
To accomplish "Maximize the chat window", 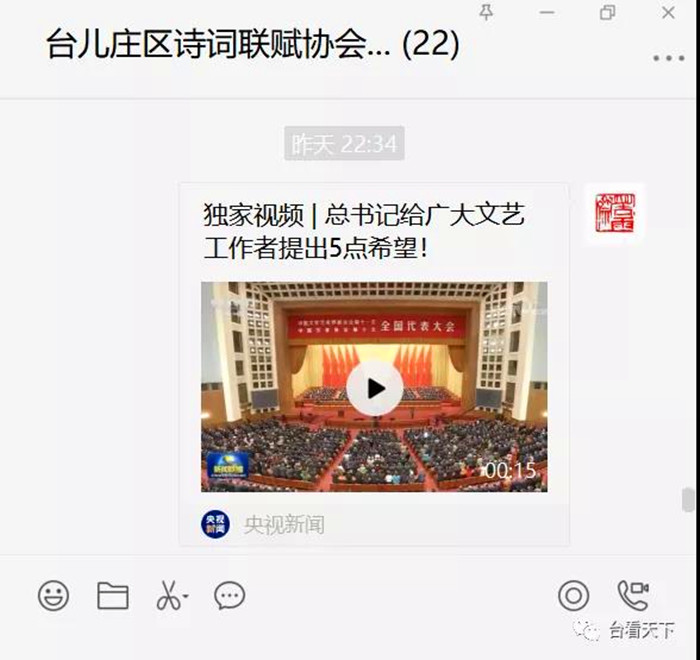I will click(x=607, y=12).
